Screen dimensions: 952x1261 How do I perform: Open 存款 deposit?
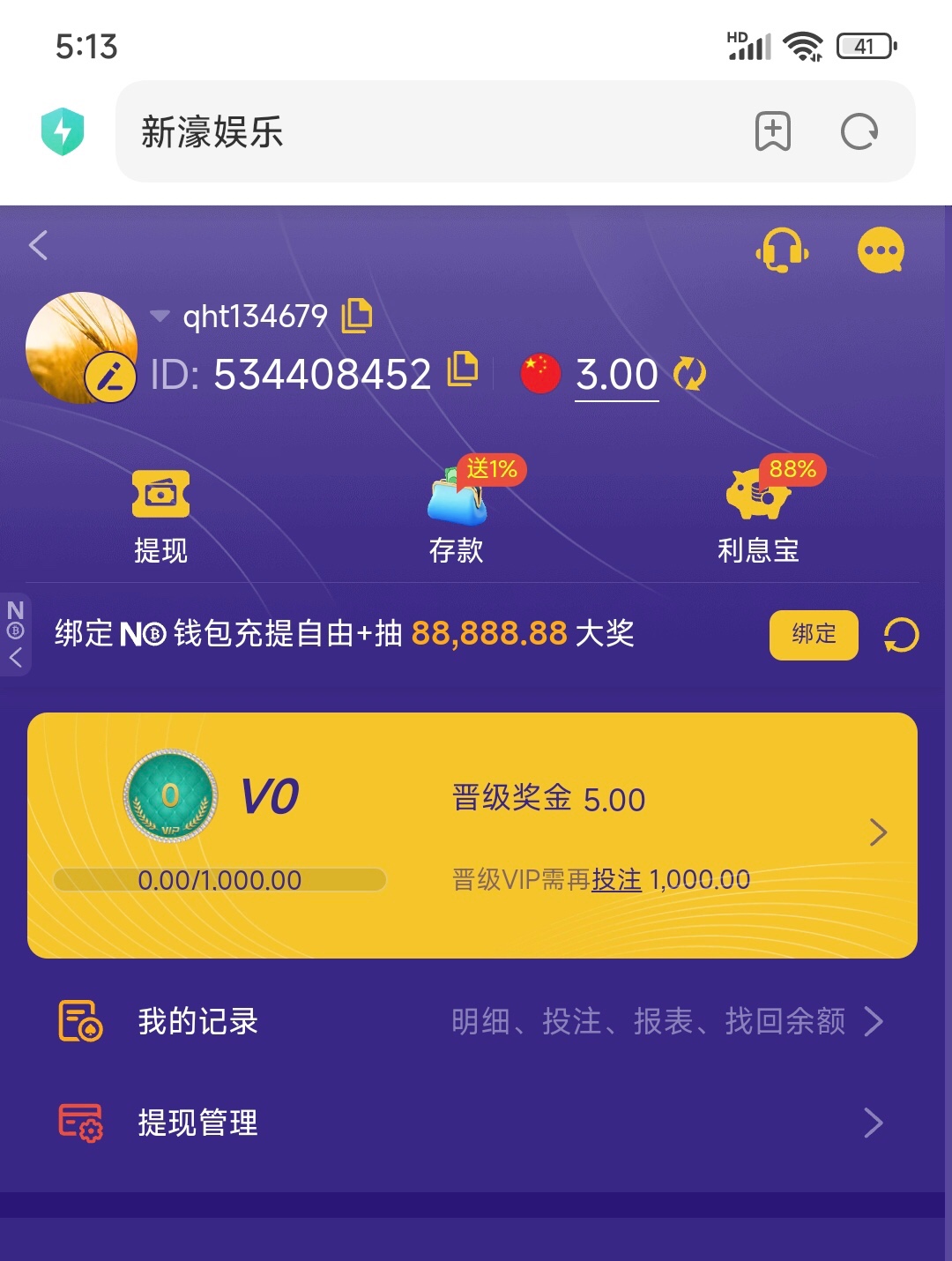pos(457,516)
